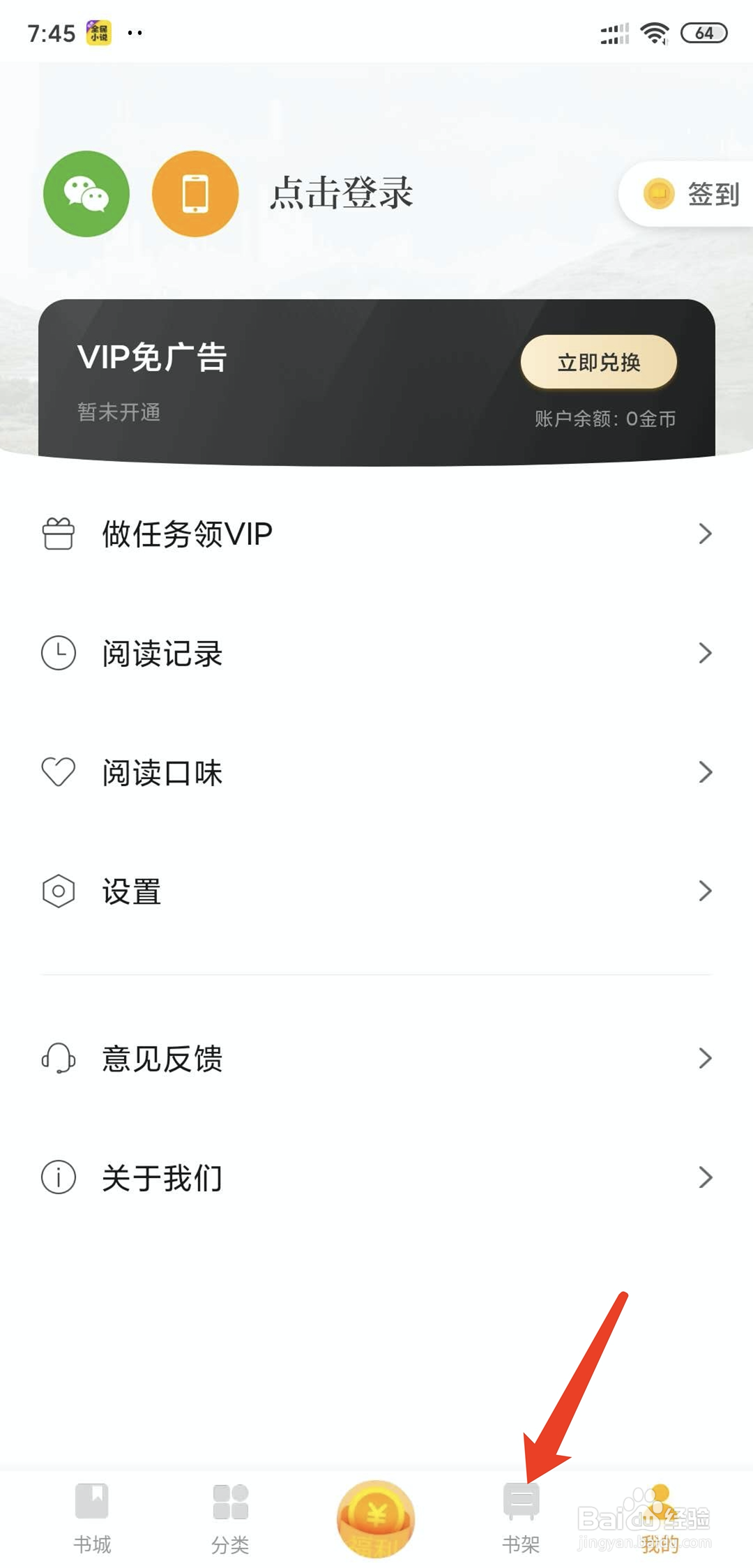Viewport: 753px width, 1568px height.
Task: Select the 我的 tab
Action: pyautogui.click(x=660, y=1514)
